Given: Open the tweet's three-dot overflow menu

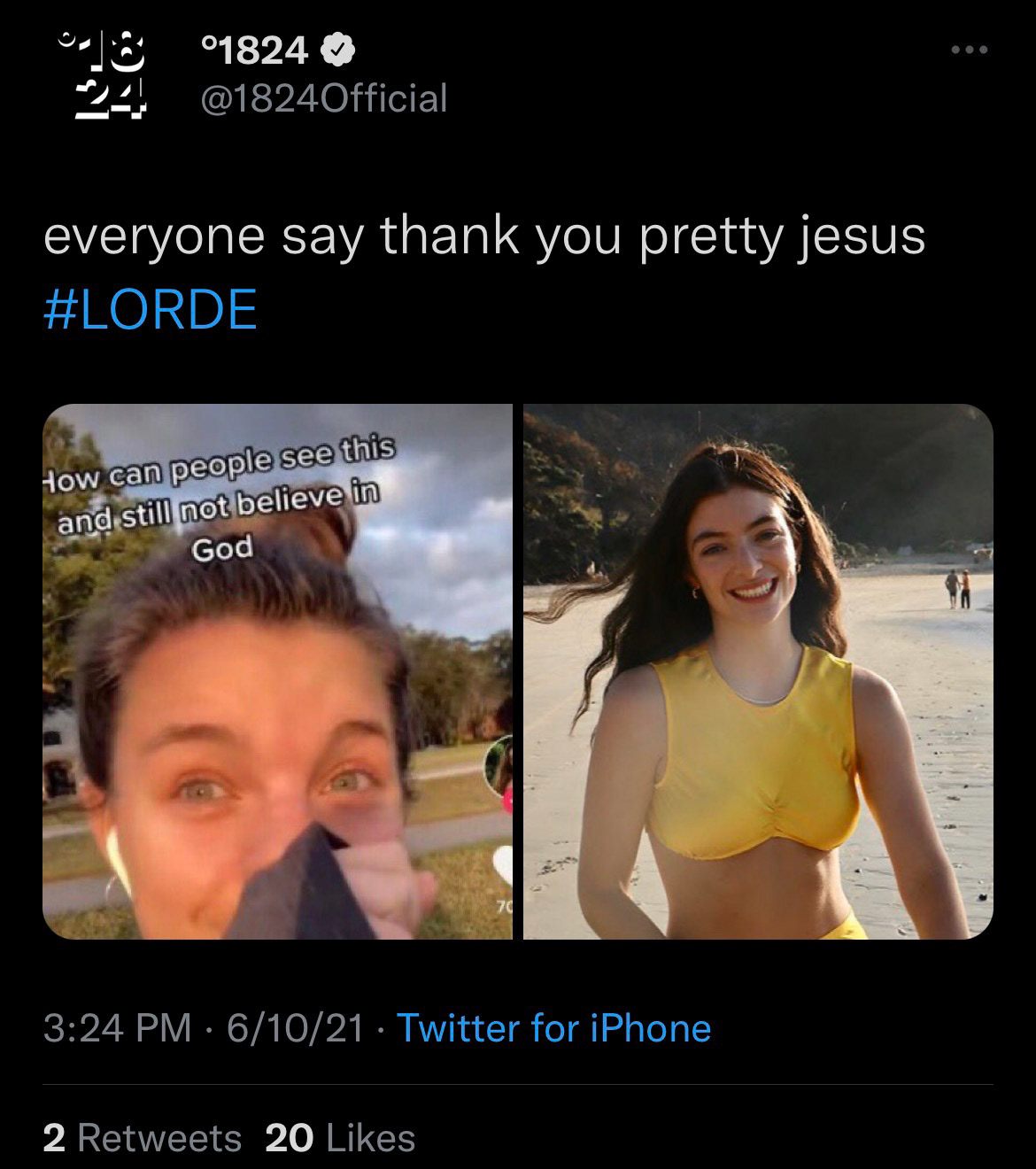Looking at the screenshot, I should pos(970,50).
